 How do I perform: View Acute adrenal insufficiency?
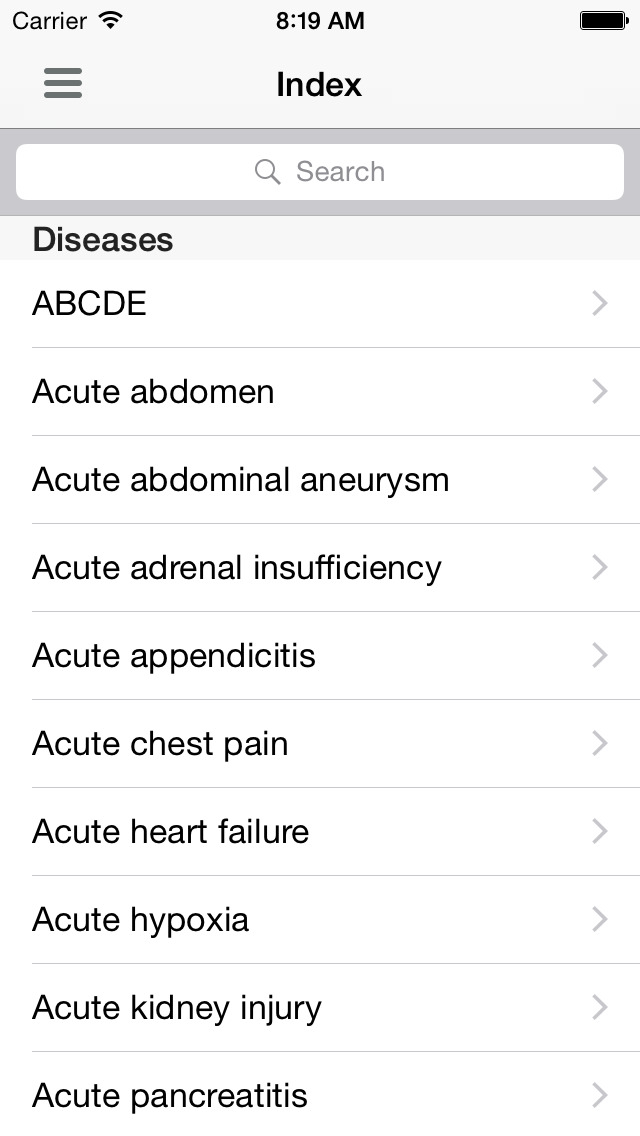pyautogui.click(x=320, y=568)
